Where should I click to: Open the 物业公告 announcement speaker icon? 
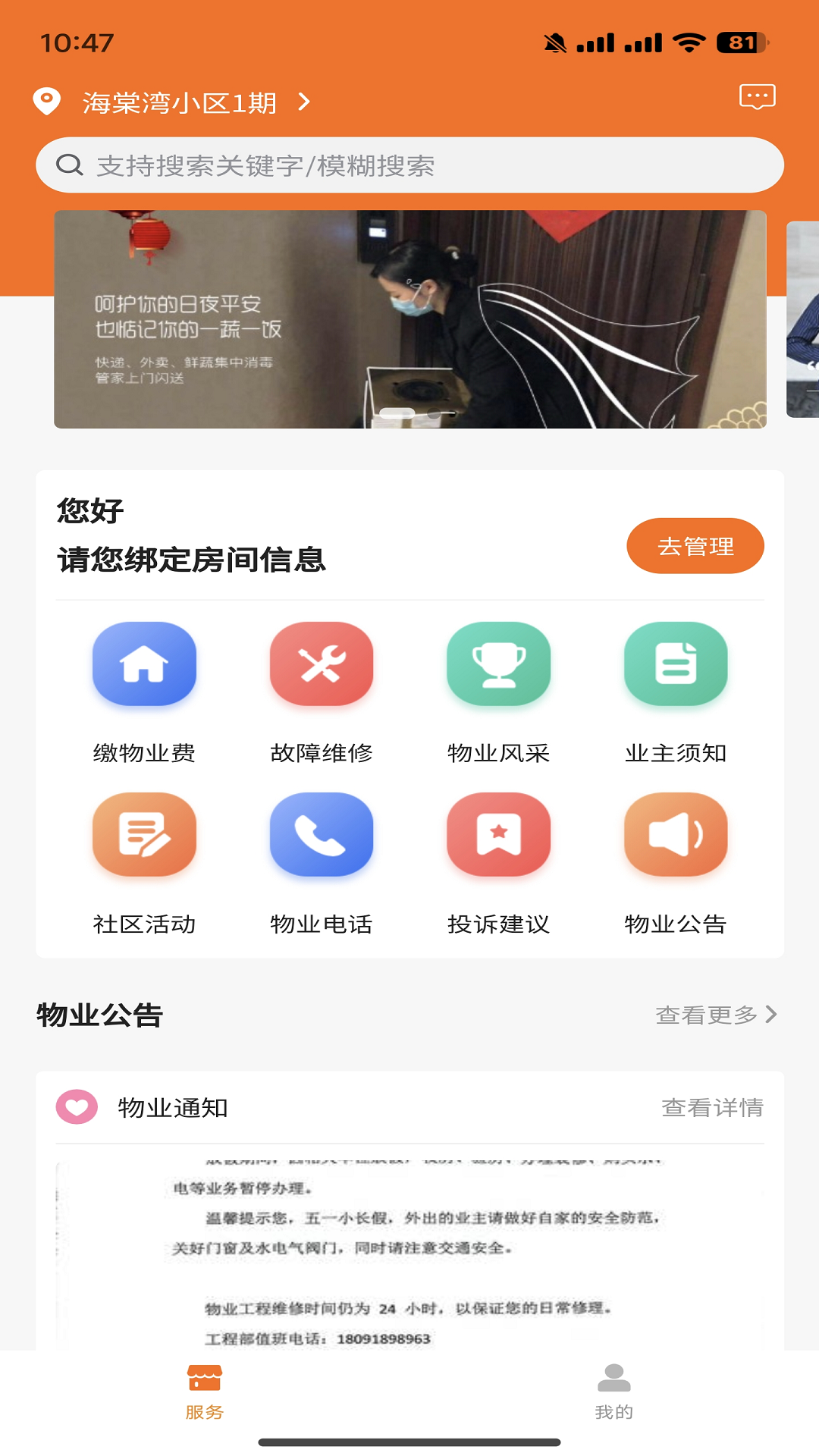(x=676, y=836)
